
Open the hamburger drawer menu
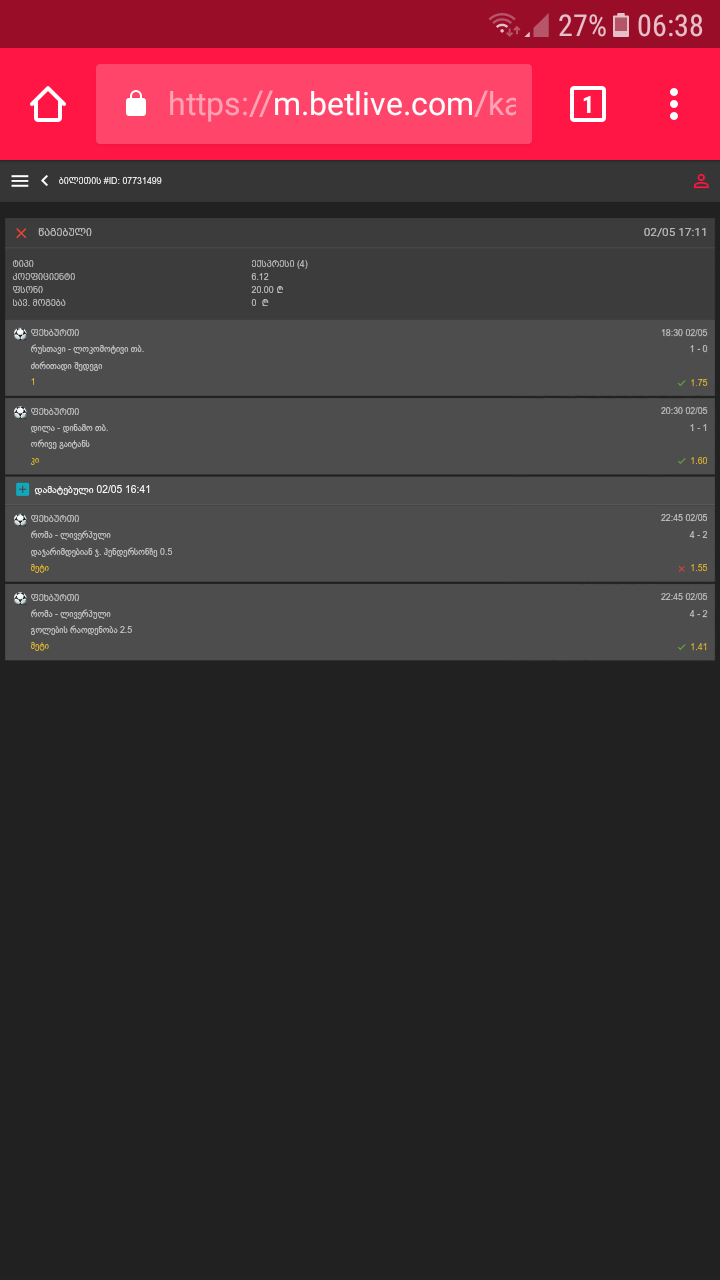pos(20,181)
